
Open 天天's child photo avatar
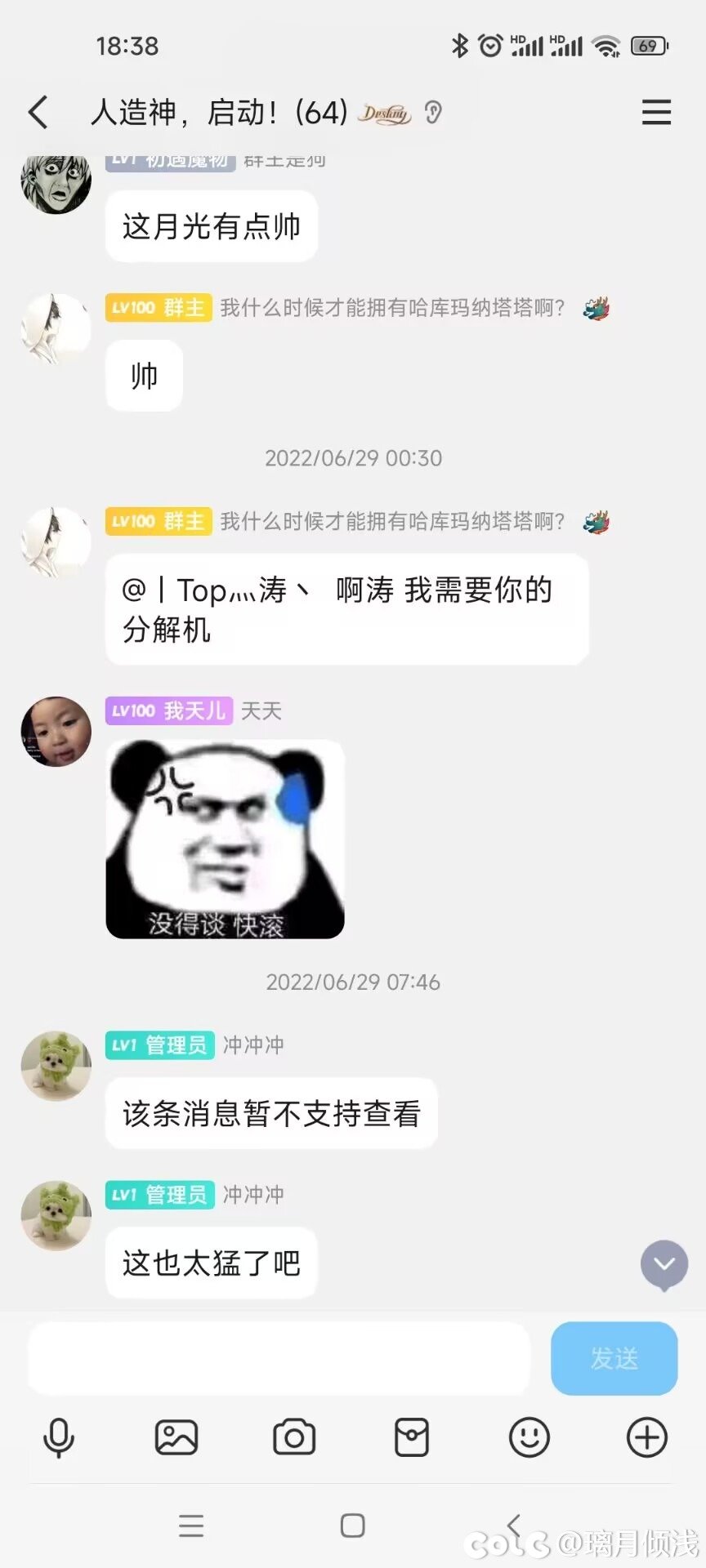(x=56, y=732)
